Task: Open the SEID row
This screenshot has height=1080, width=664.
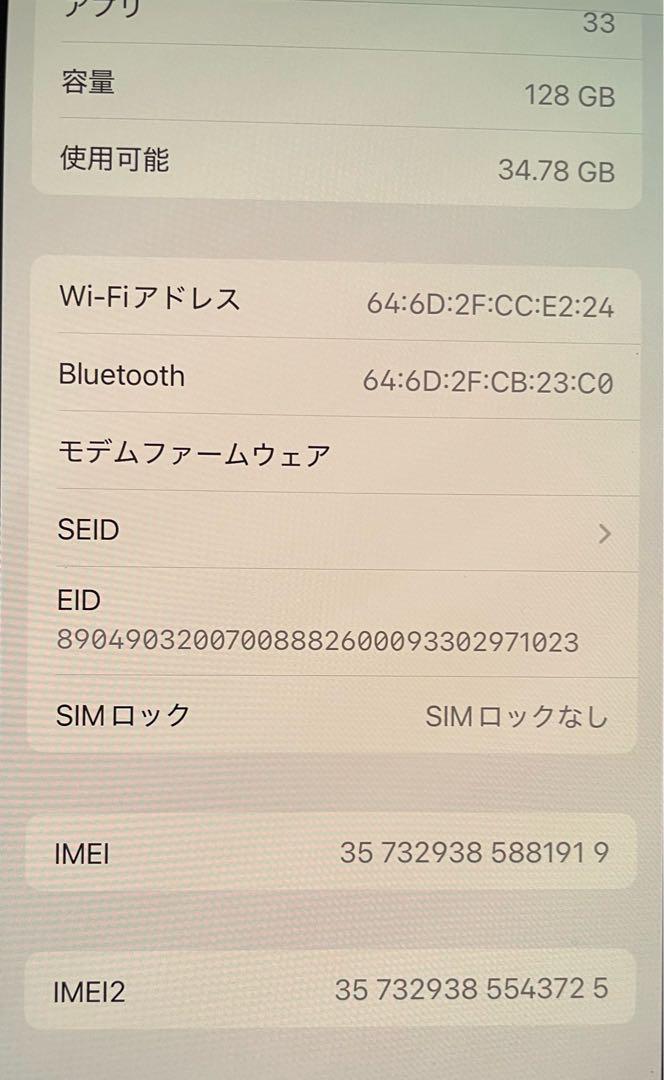Action: (334, 530)
